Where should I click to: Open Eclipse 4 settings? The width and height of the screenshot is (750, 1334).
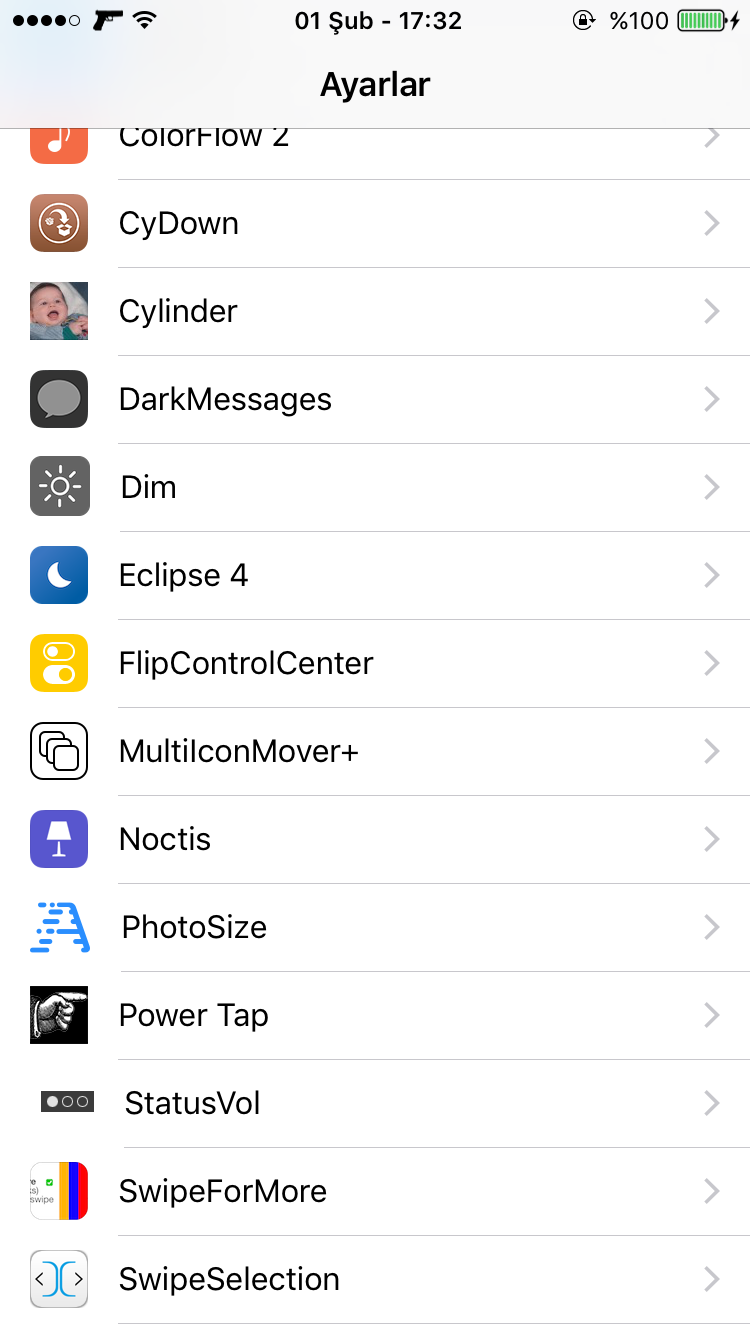point(375,576)
